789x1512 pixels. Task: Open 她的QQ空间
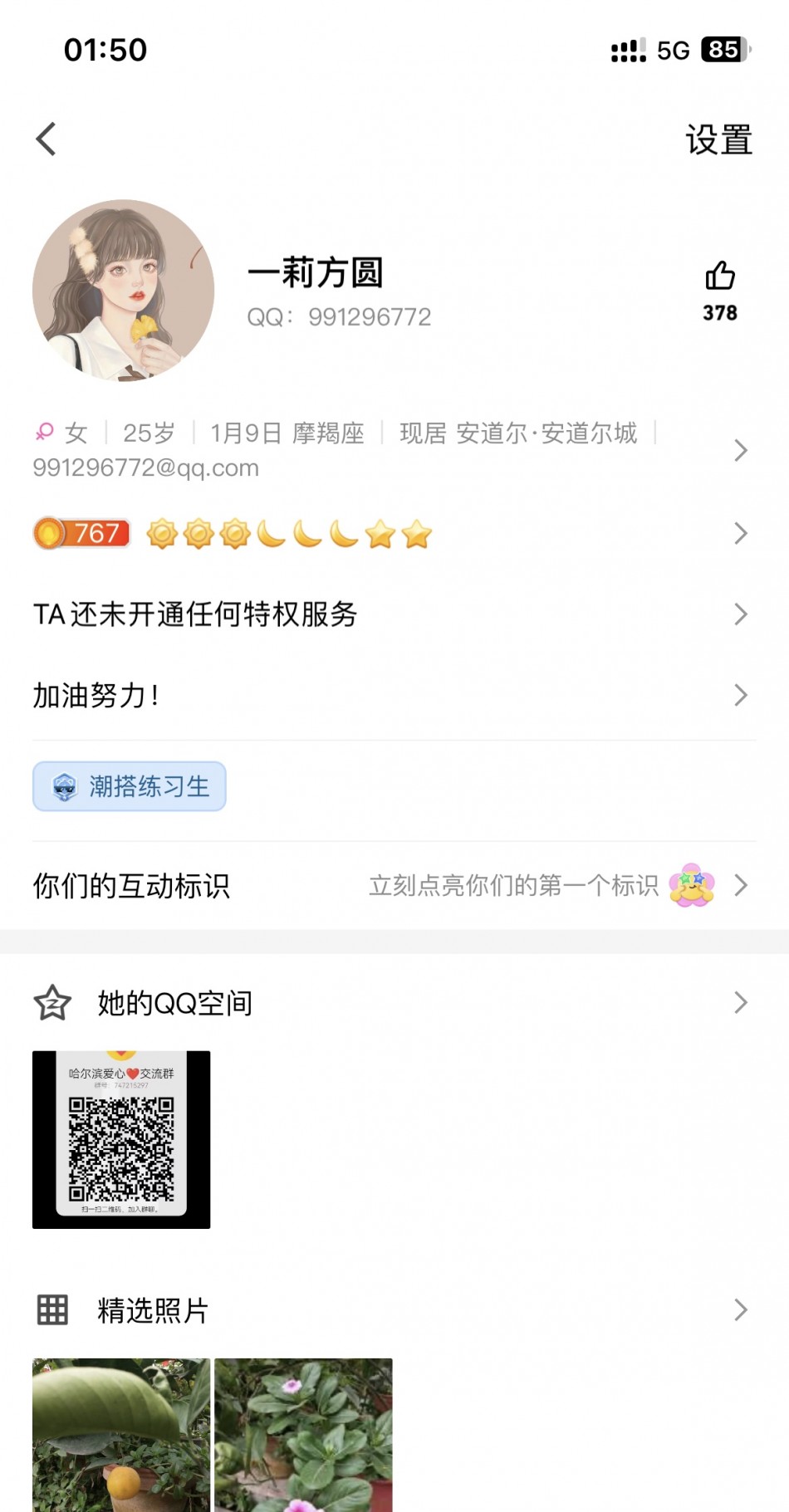click(x=390, y=1003)
